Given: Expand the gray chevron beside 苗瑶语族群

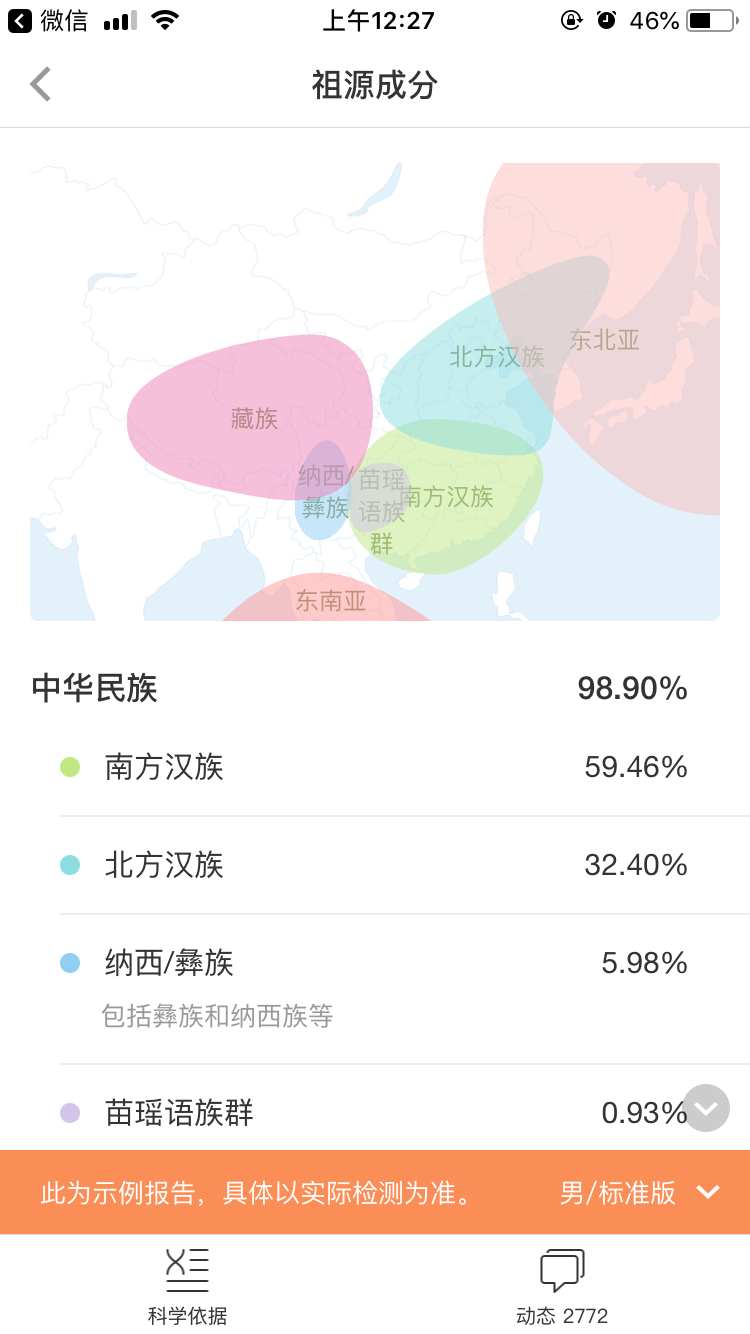Looking at the screenshot, I should point(706,1108).
